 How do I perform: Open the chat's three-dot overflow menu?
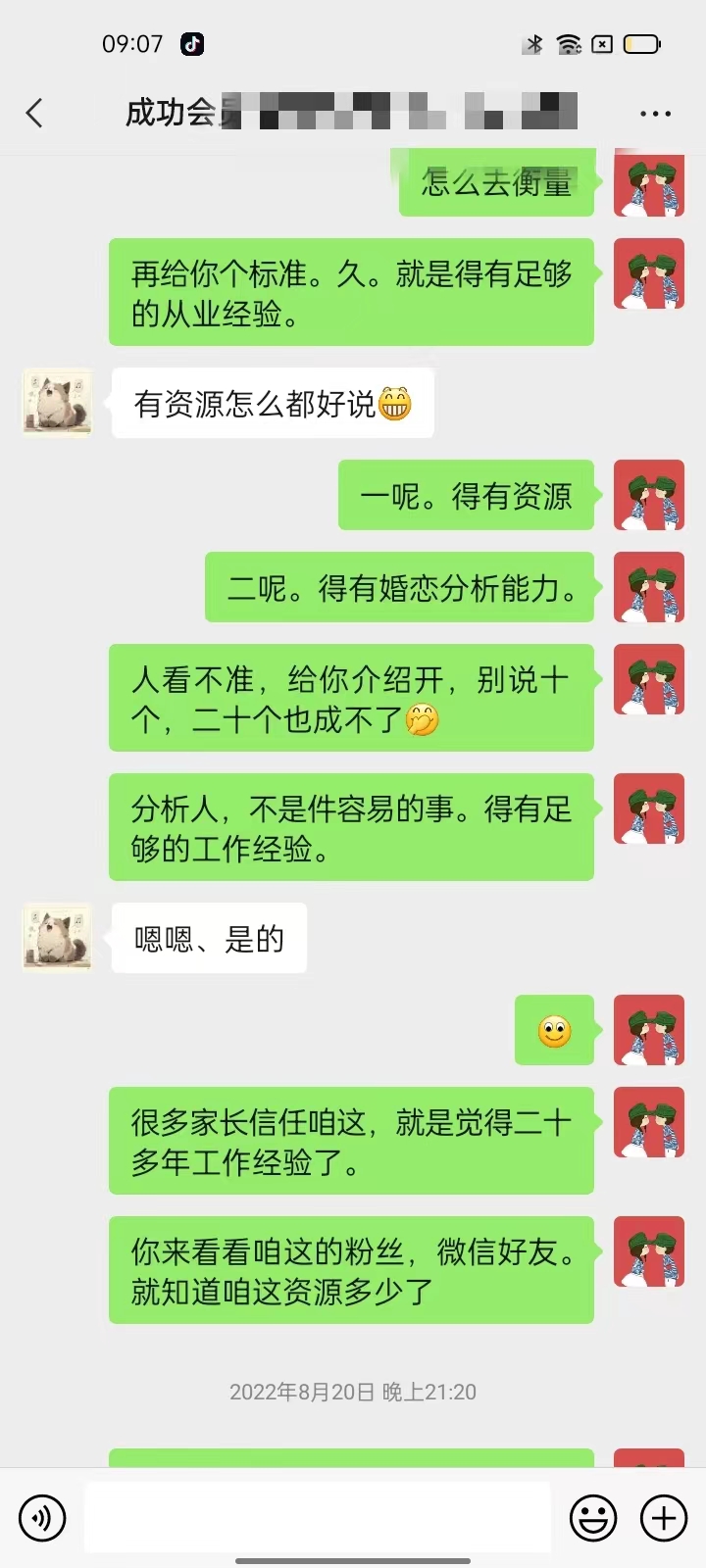654,114
